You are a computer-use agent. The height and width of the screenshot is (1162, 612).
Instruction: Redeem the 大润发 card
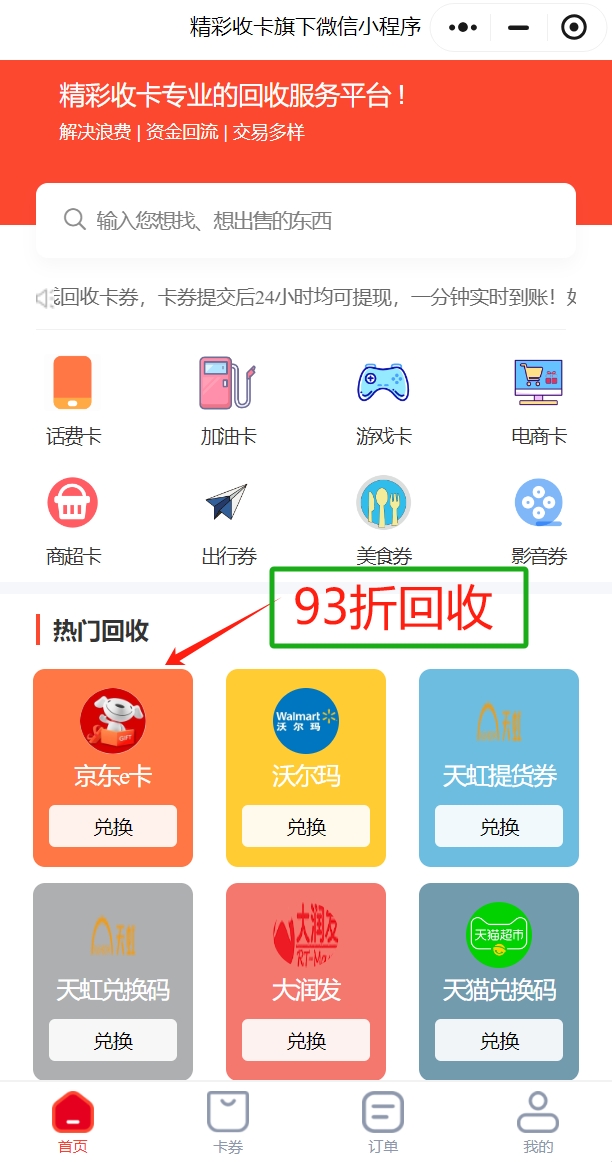[x=306, y=1041]
